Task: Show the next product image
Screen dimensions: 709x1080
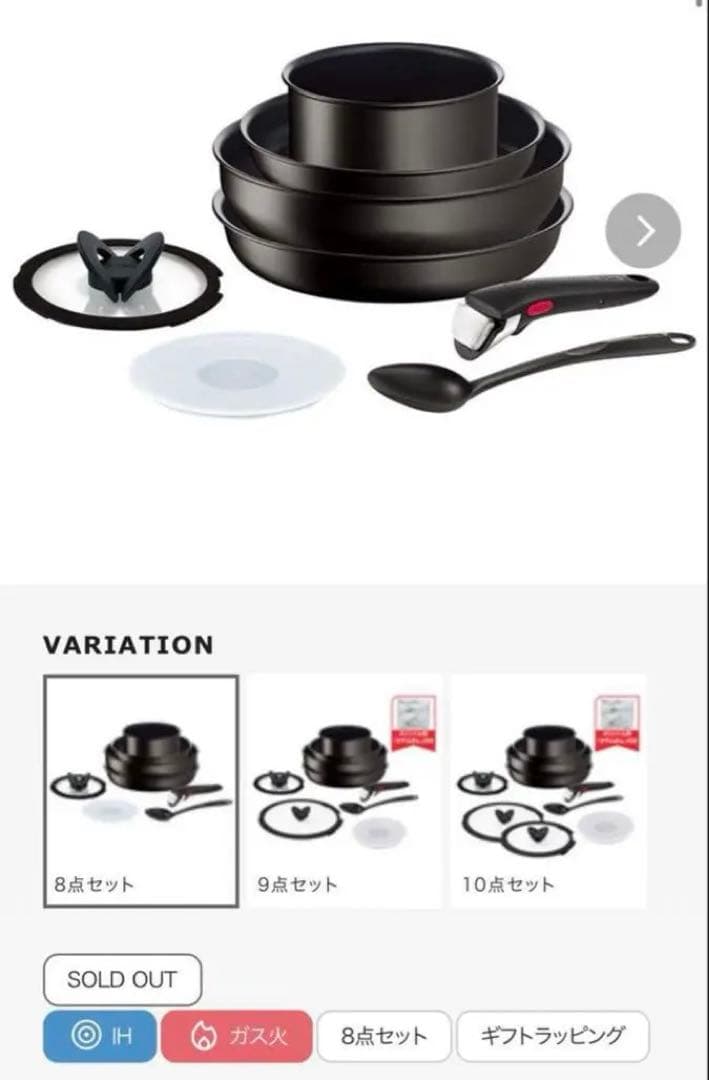Action: click(643, 231)
